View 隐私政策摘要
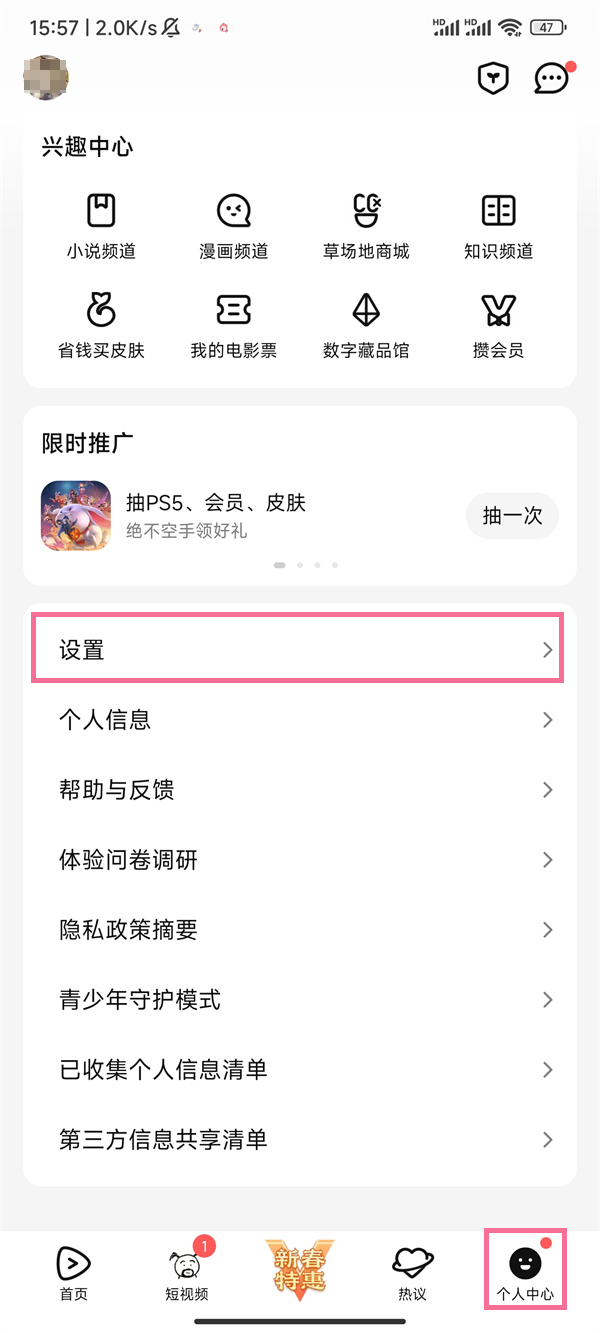The height and width of the screenshot is (1333, 600). (299, 930)
